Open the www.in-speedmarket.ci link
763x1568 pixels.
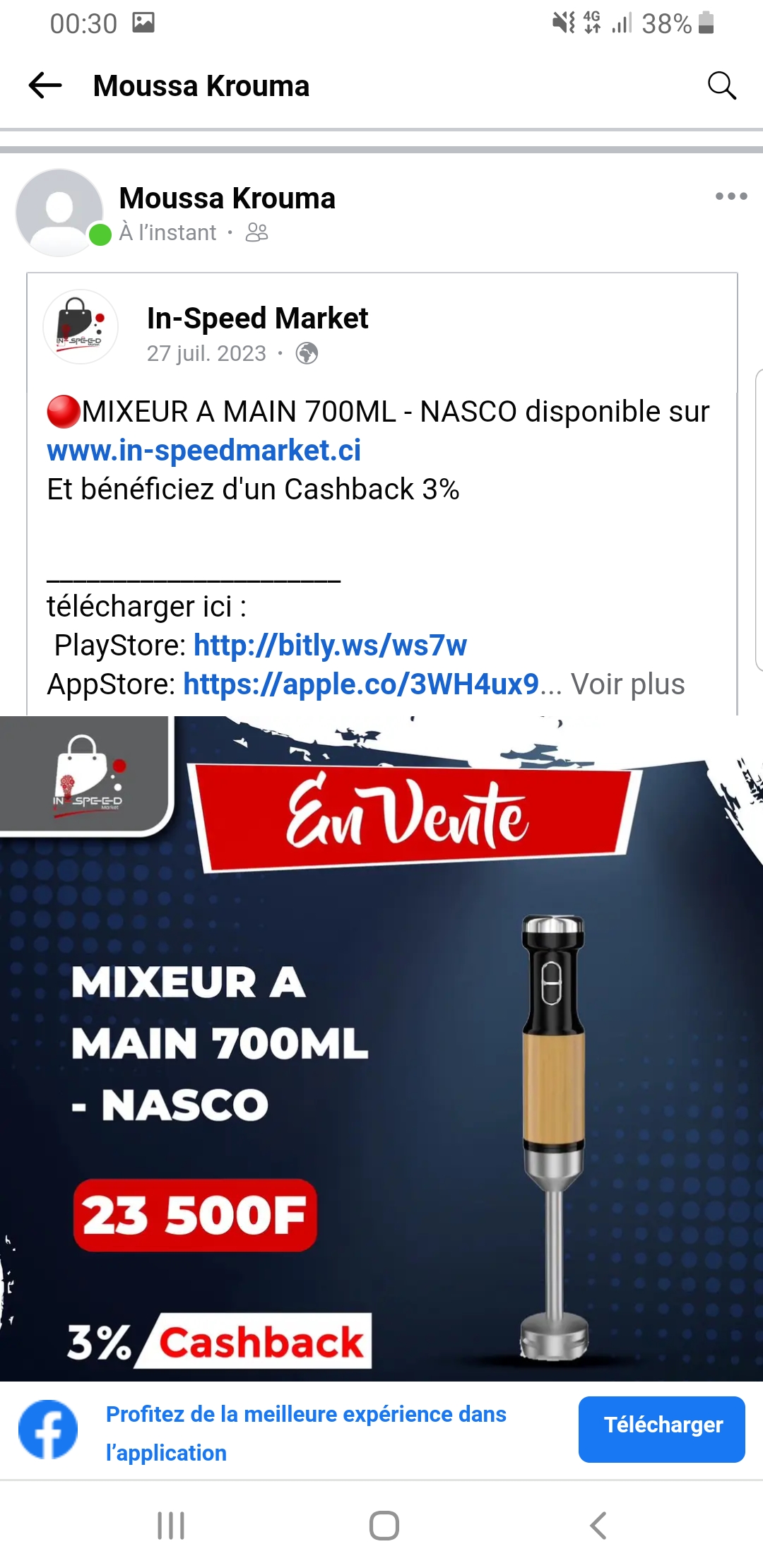[x=203, y=451]
